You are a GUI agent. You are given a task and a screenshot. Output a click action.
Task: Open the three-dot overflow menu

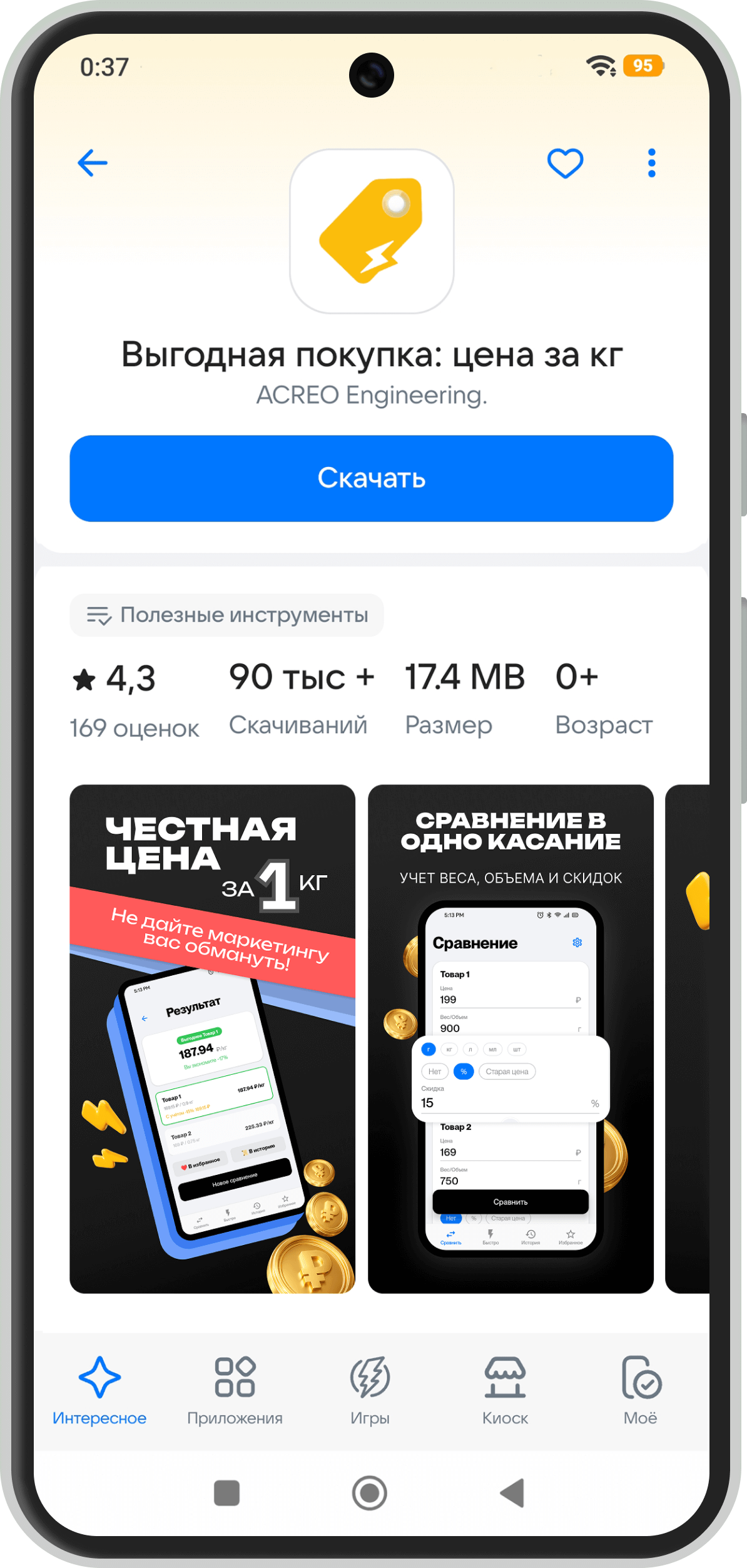651,163
